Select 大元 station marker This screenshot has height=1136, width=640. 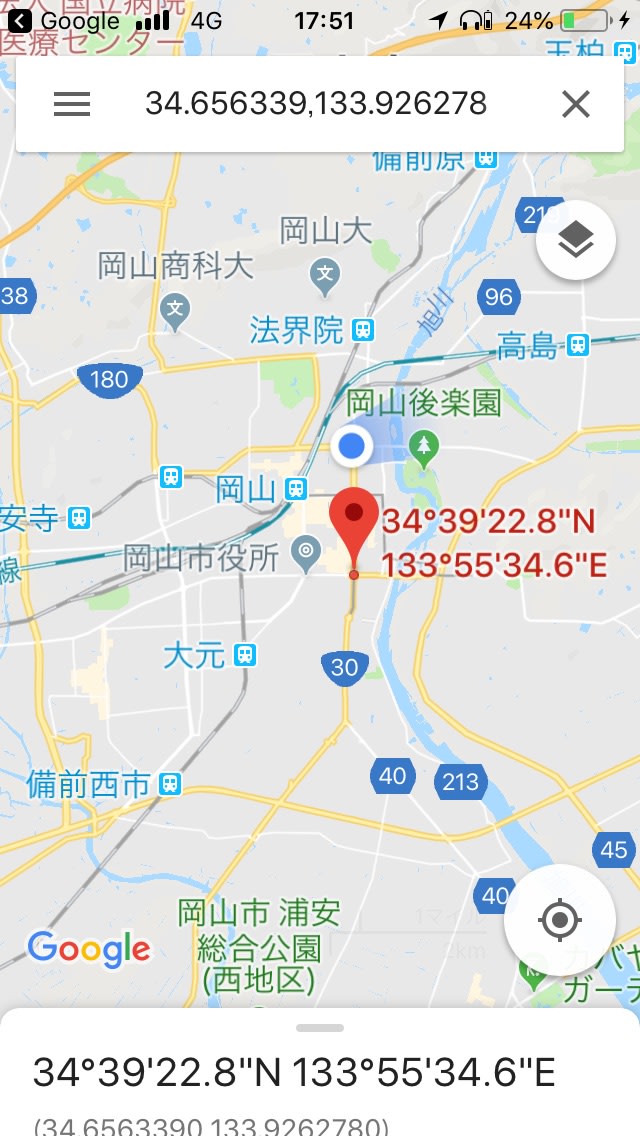(244, 656)
